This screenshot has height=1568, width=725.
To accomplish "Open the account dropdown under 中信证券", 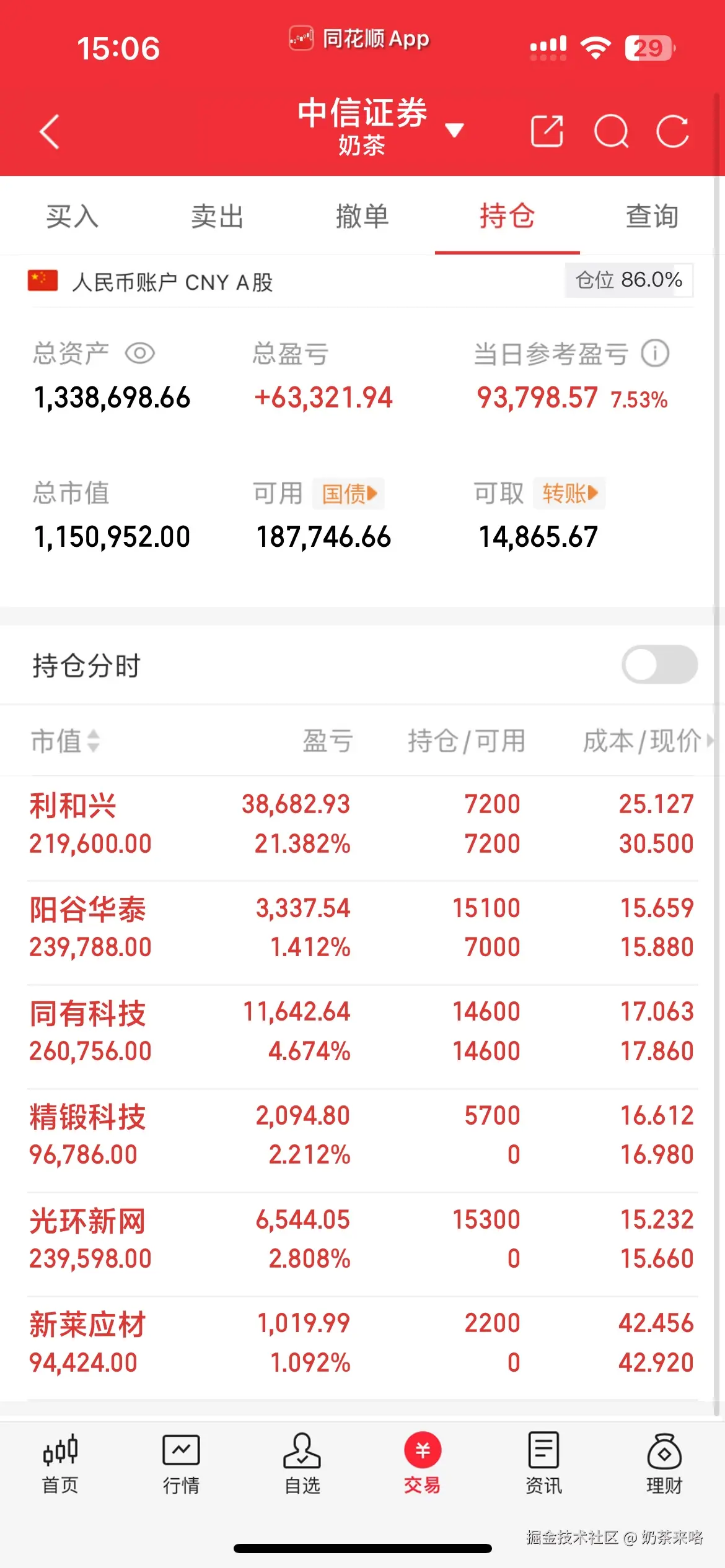I will [x=454, y=131].
